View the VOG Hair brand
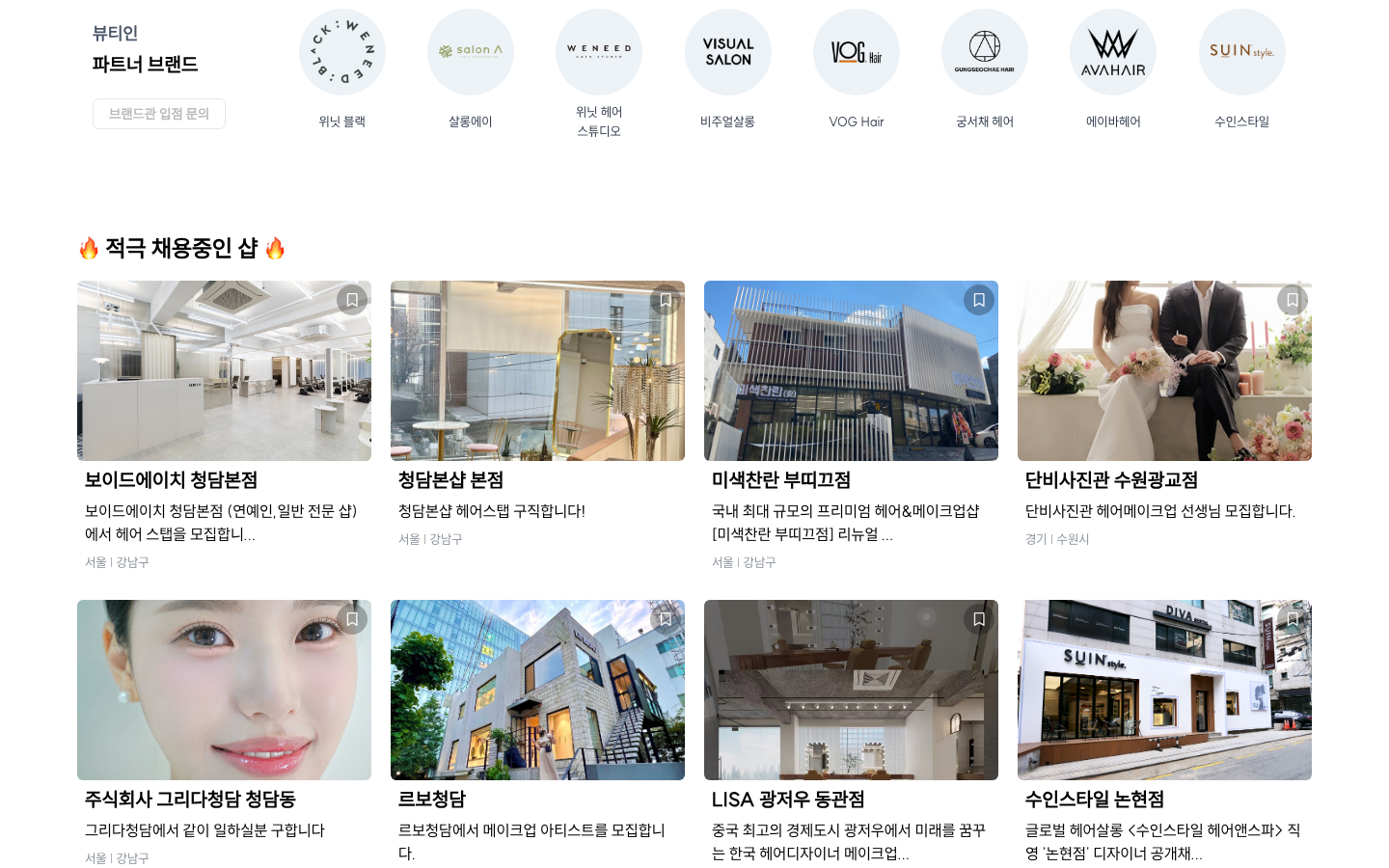The height and width of the screenshot is (868, 1389). 856,53
